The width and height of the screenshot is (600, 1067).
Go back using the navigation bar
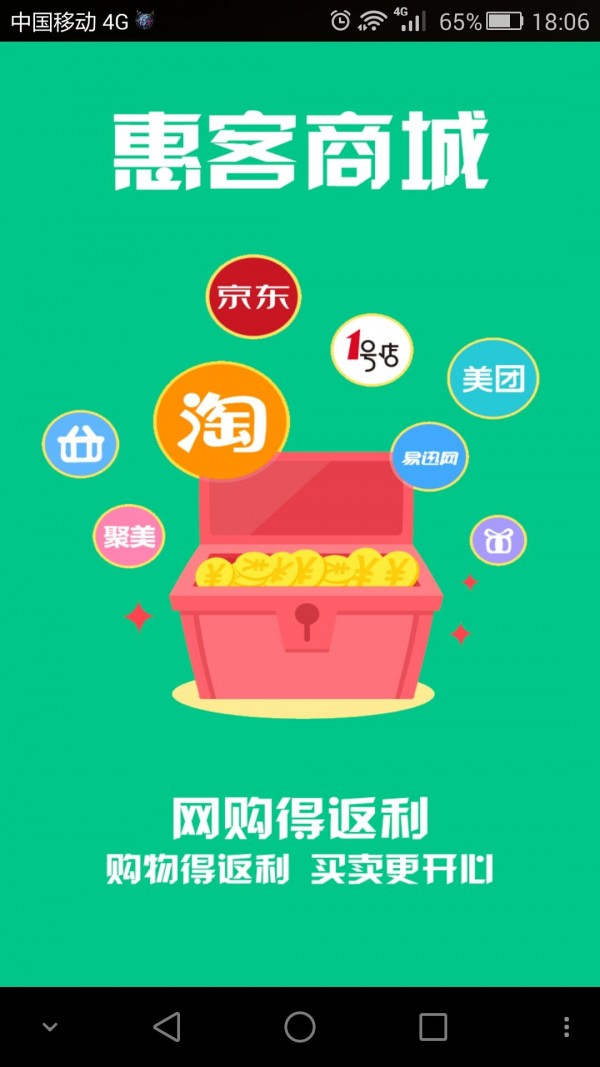pos(167,1026)
